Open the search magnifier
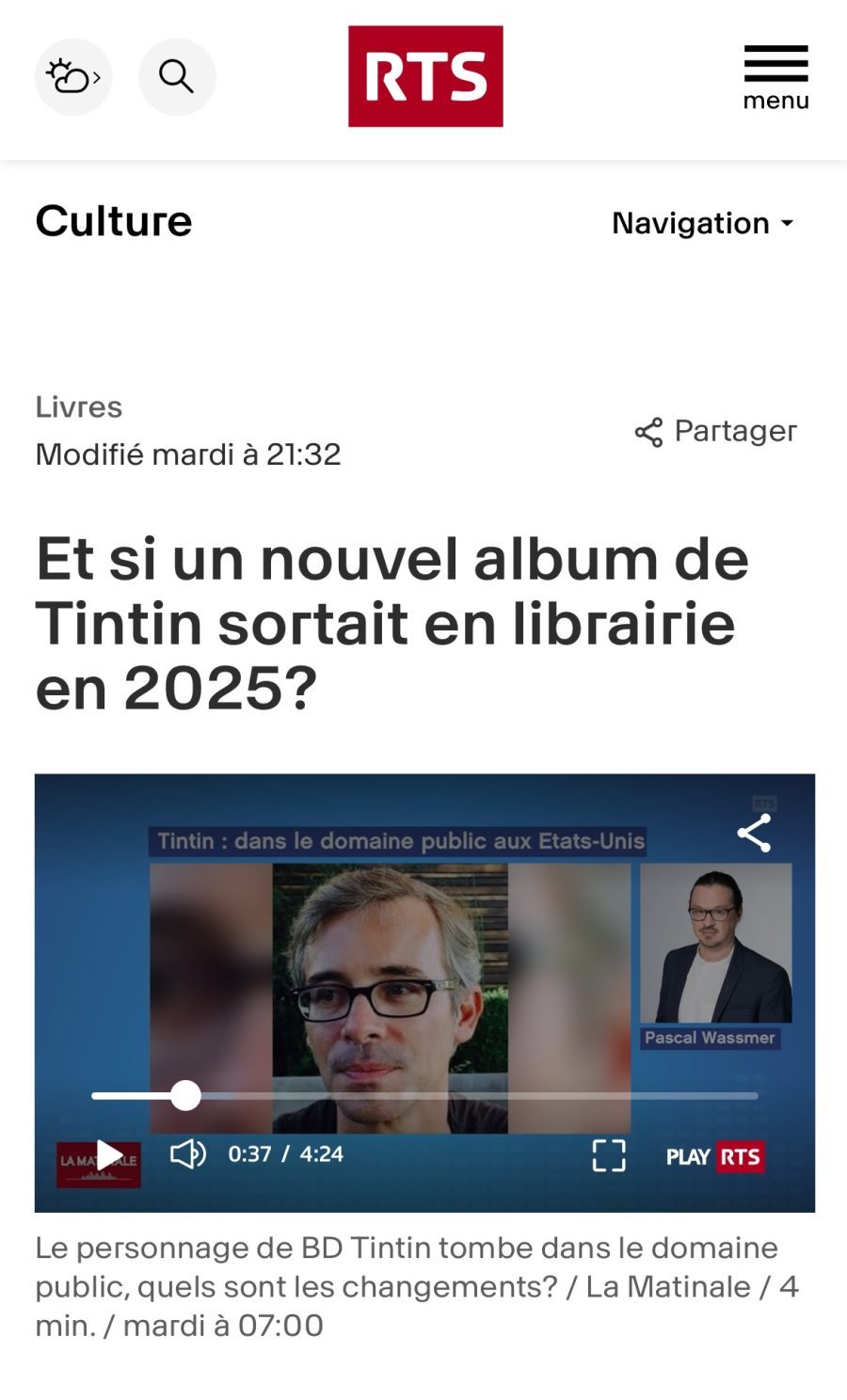Viewport: 847px width, 1400px height. click(x=177, y=77)
